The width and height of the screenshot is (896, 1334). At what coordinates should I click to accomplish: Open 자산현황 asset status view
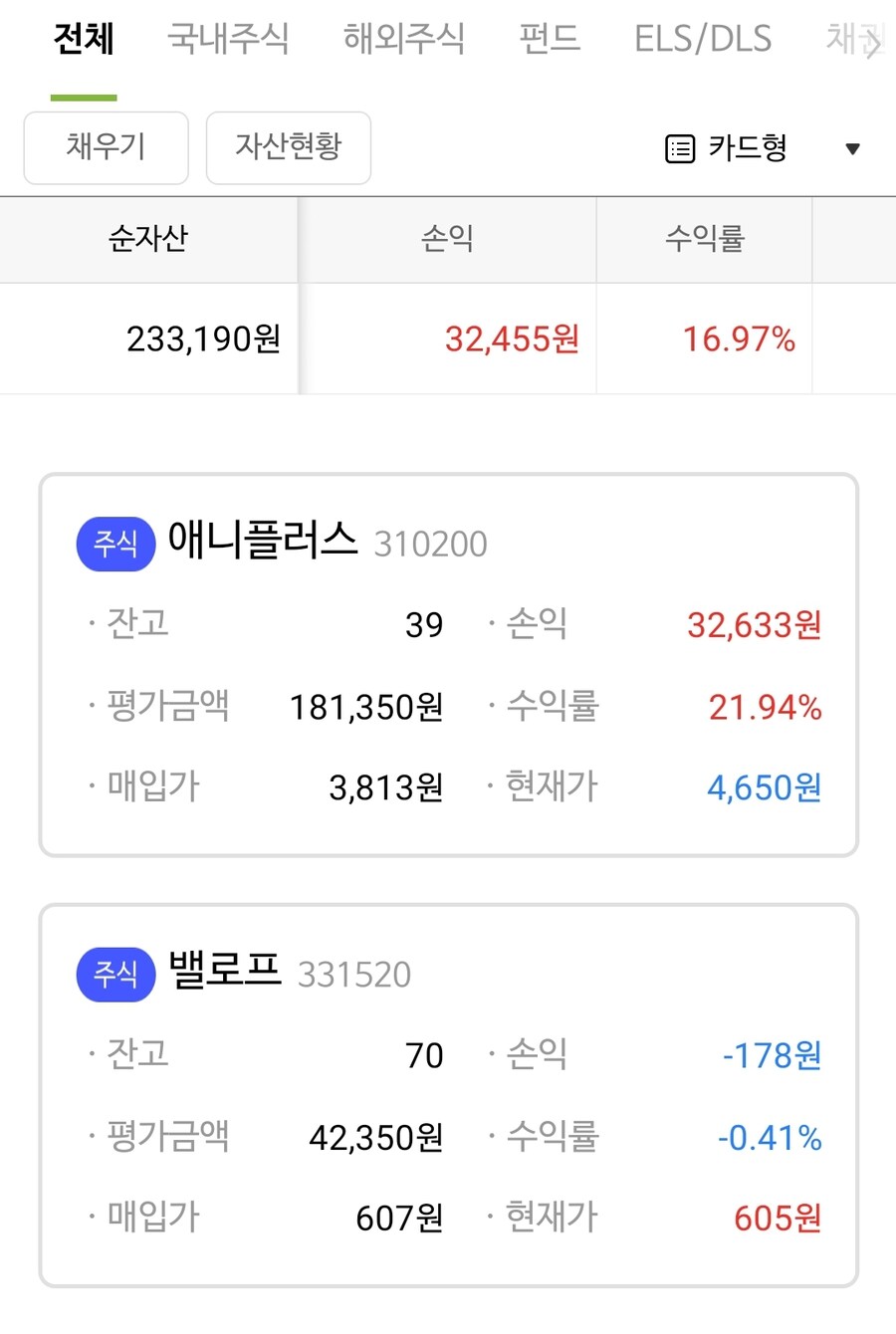pyautogui.click(x=288, y=147)
